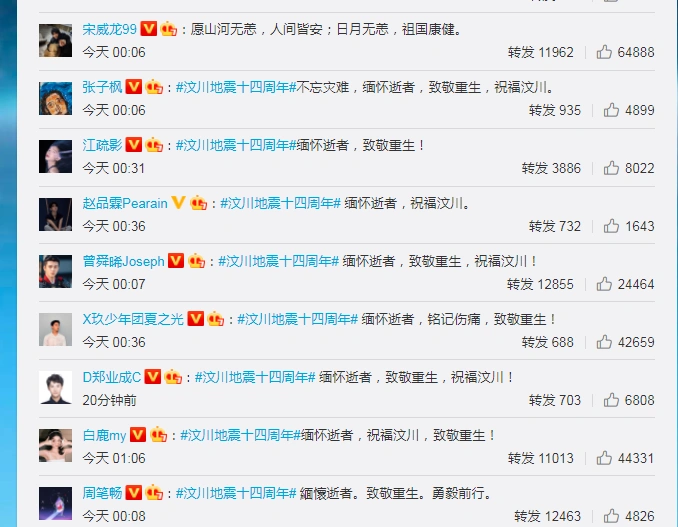678x527 pixels.
Task: Open 宋威龙99's profile name link
Action: click(109, 29)
